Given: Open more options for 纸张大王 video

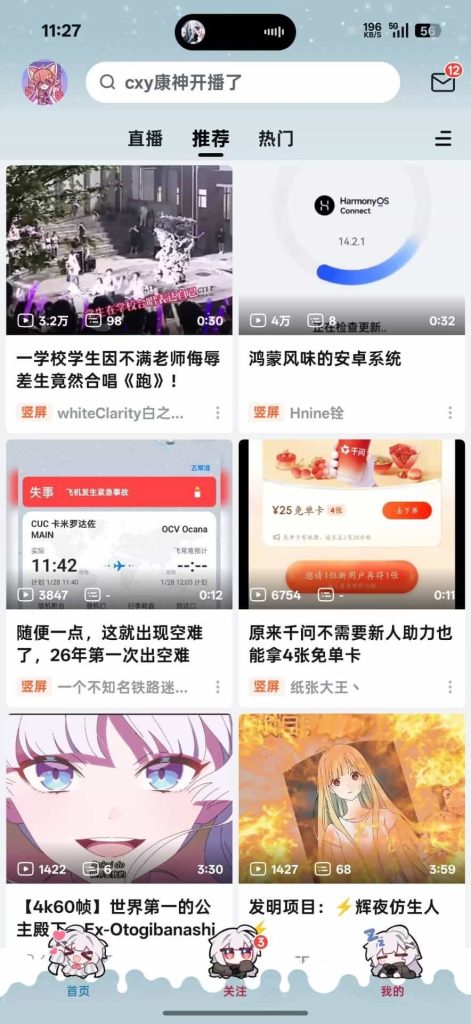Looking at the screenshot, I should click(450, 687).
